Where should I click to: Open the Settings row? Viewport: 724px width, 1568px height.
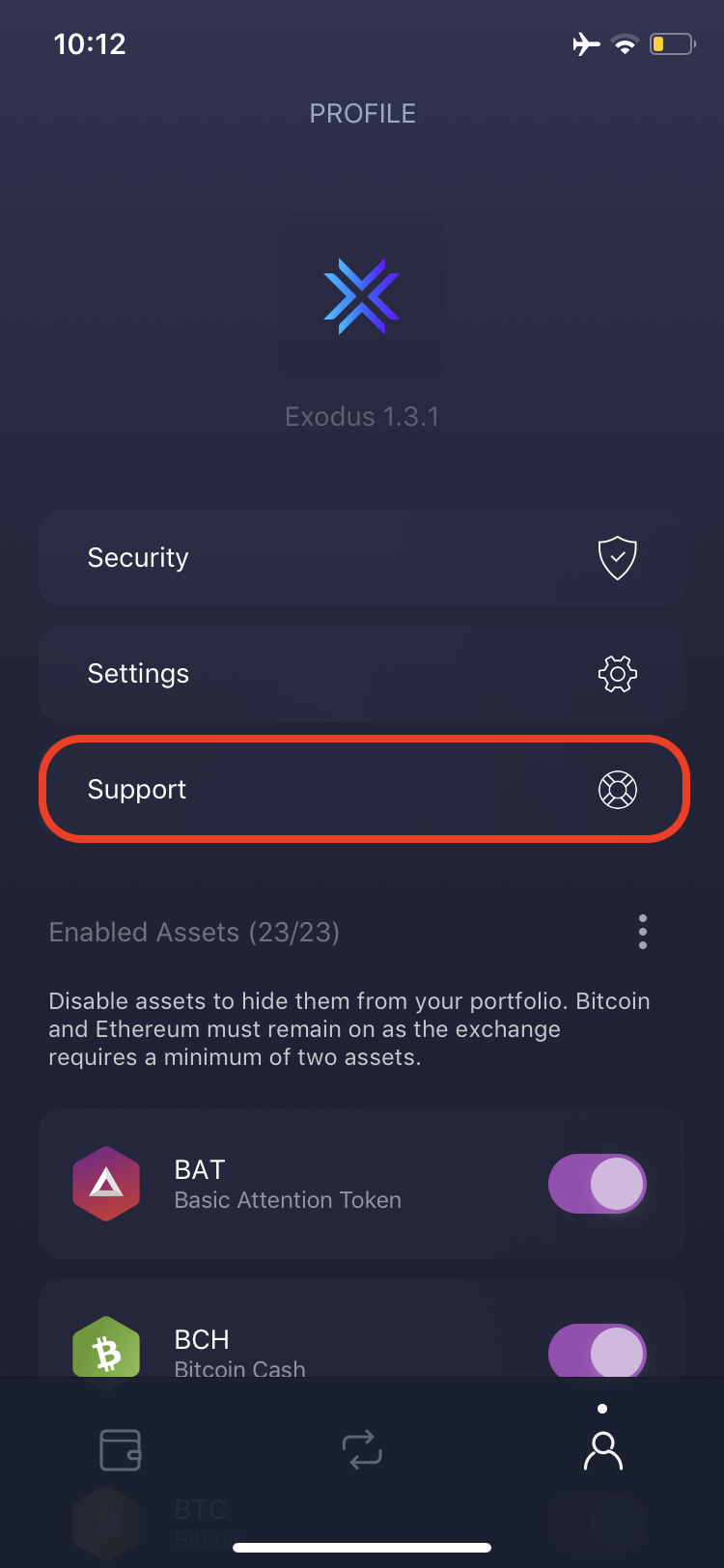tap(362, 674)
